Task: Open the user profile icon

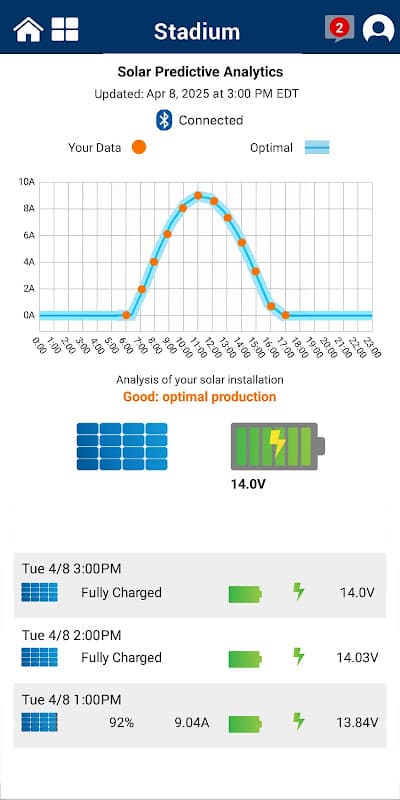Action: (378, 29)
